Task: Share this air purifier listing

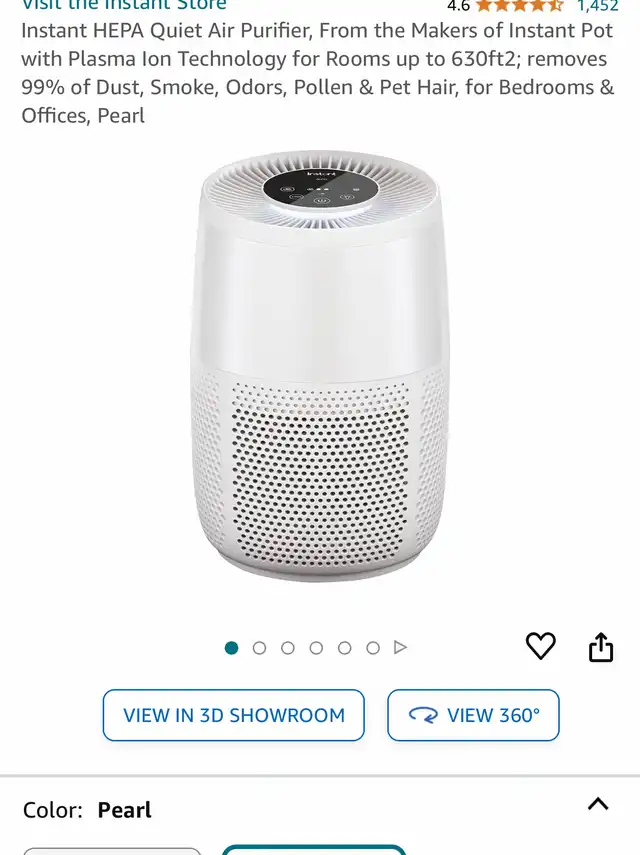Action: pos(600,648)
